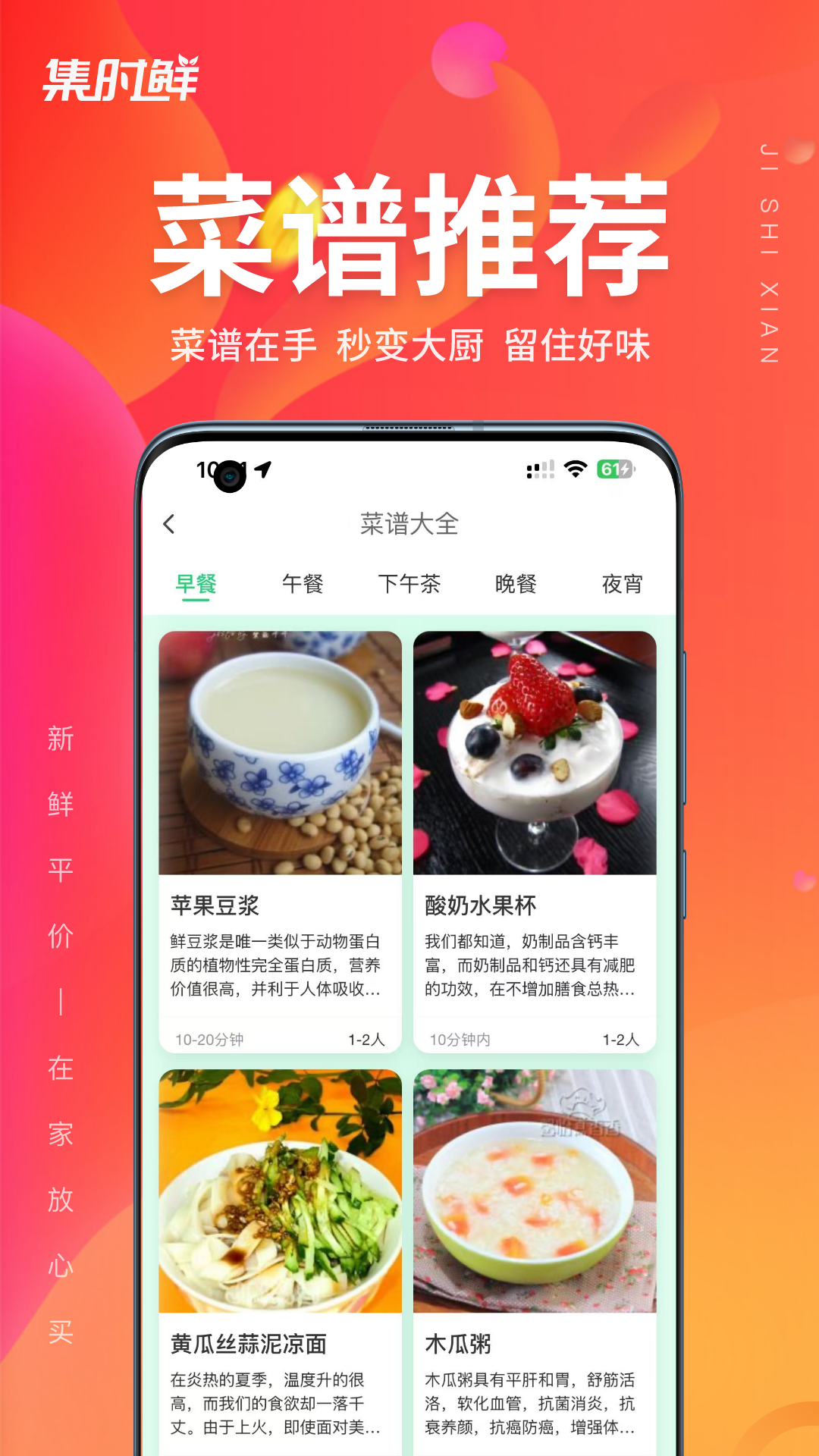Viewport: 819px width, 1456px height.
Task: Open the 下午茶 tab
Action: [x=410, y=583]
